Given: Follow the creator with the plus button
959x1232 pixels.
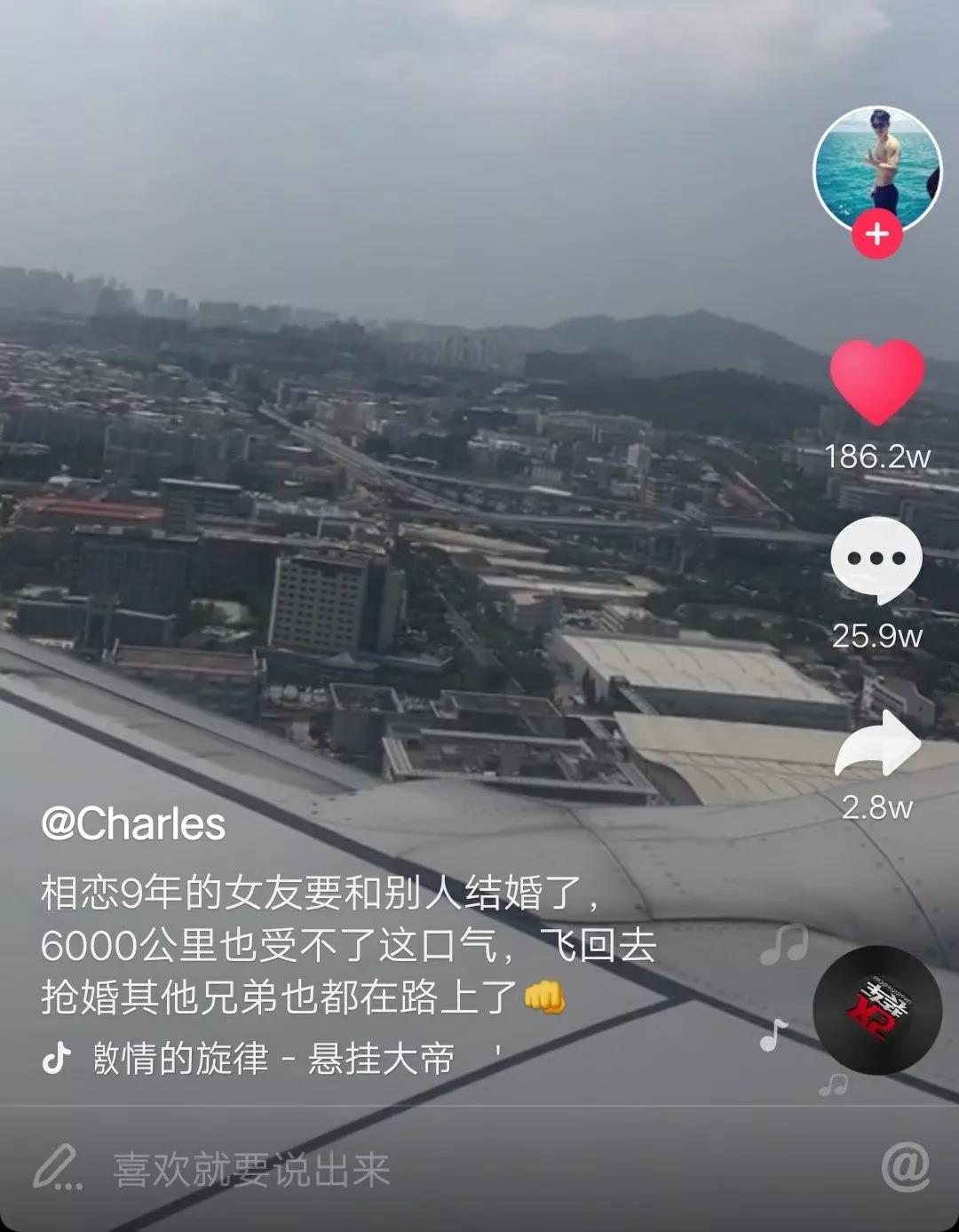Looking at the screenshot, I should [x=877, y=234].
